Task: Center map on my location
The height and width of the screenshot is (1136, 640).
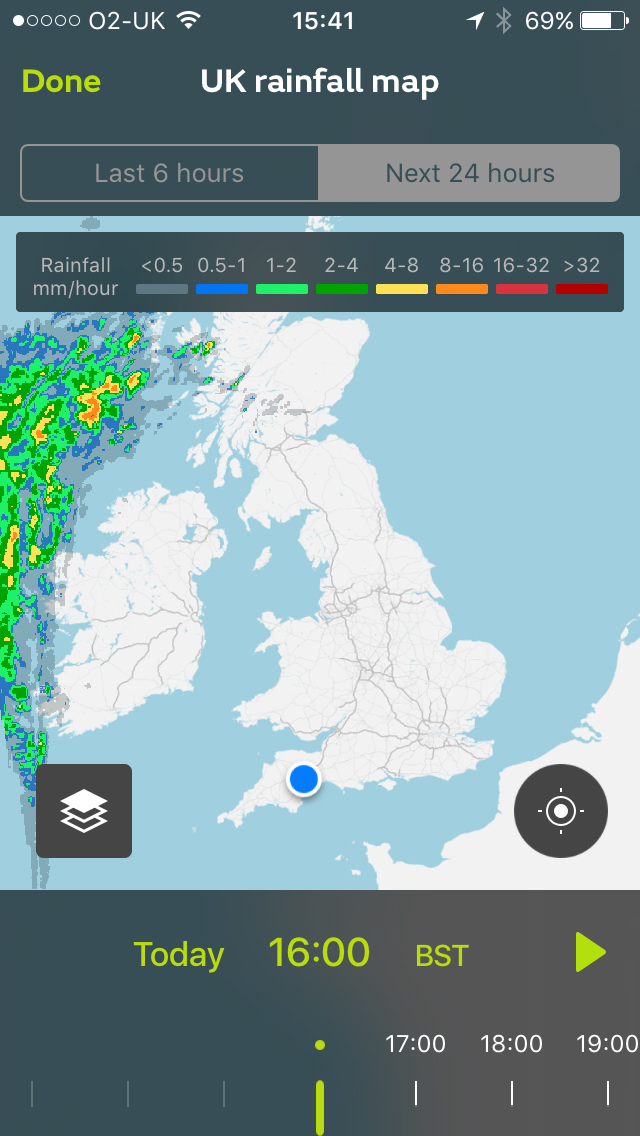Action: pos(561,811)
